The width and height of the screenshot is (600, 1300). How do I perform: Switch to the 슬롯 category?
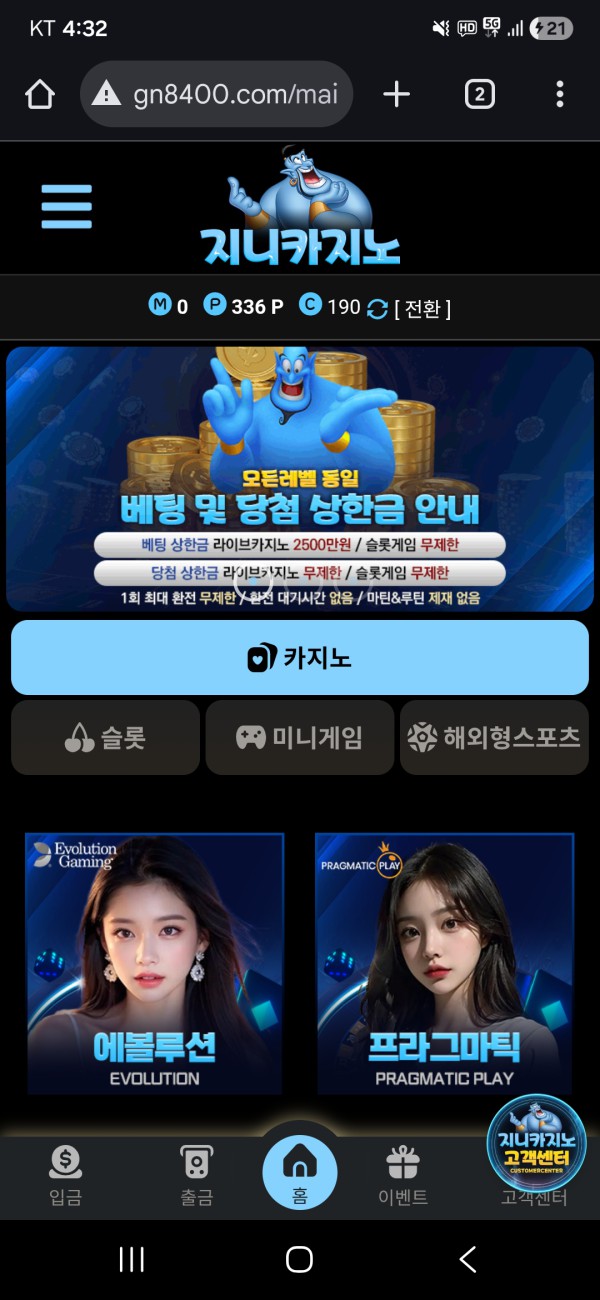pyautogui.click(x=105, y=738)
